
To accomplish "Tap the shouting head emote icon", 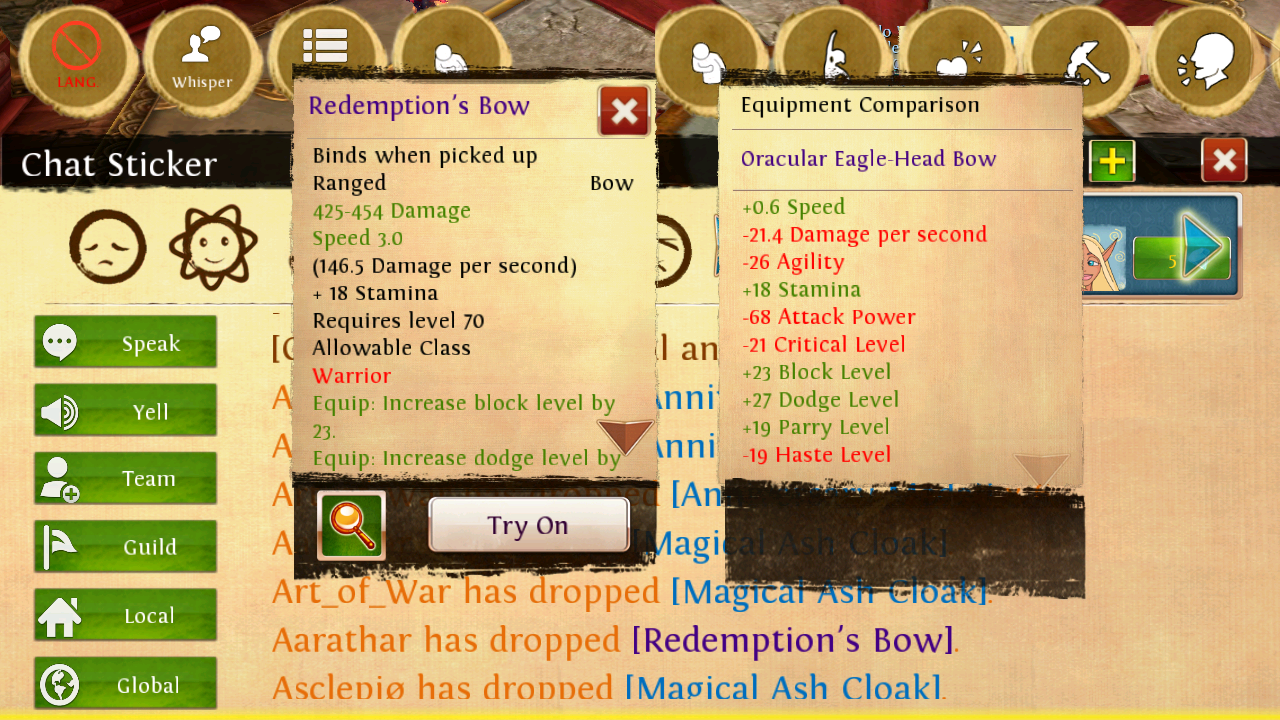I will pos(1204,60).
